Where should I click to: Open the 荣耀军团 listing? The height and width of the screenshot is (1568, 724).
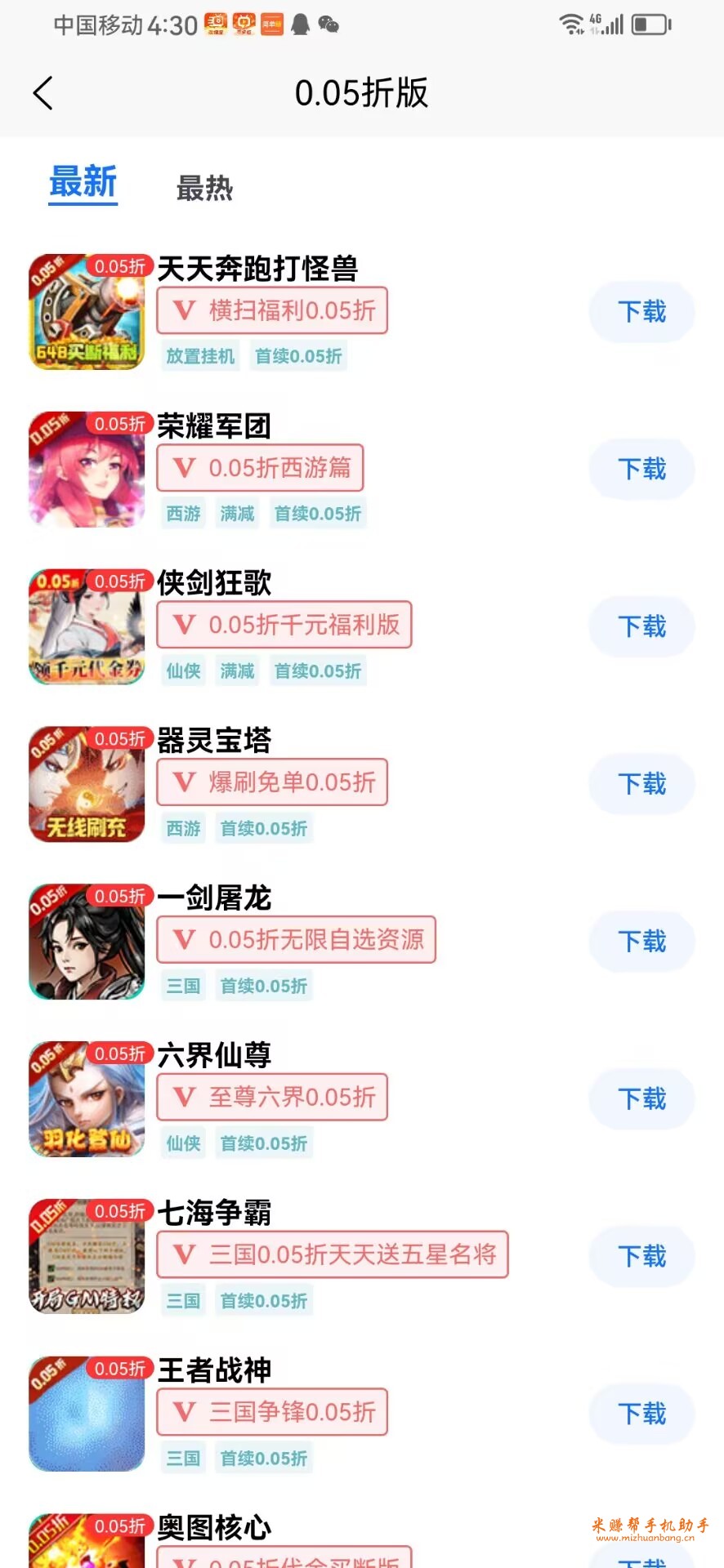[214, 426]
